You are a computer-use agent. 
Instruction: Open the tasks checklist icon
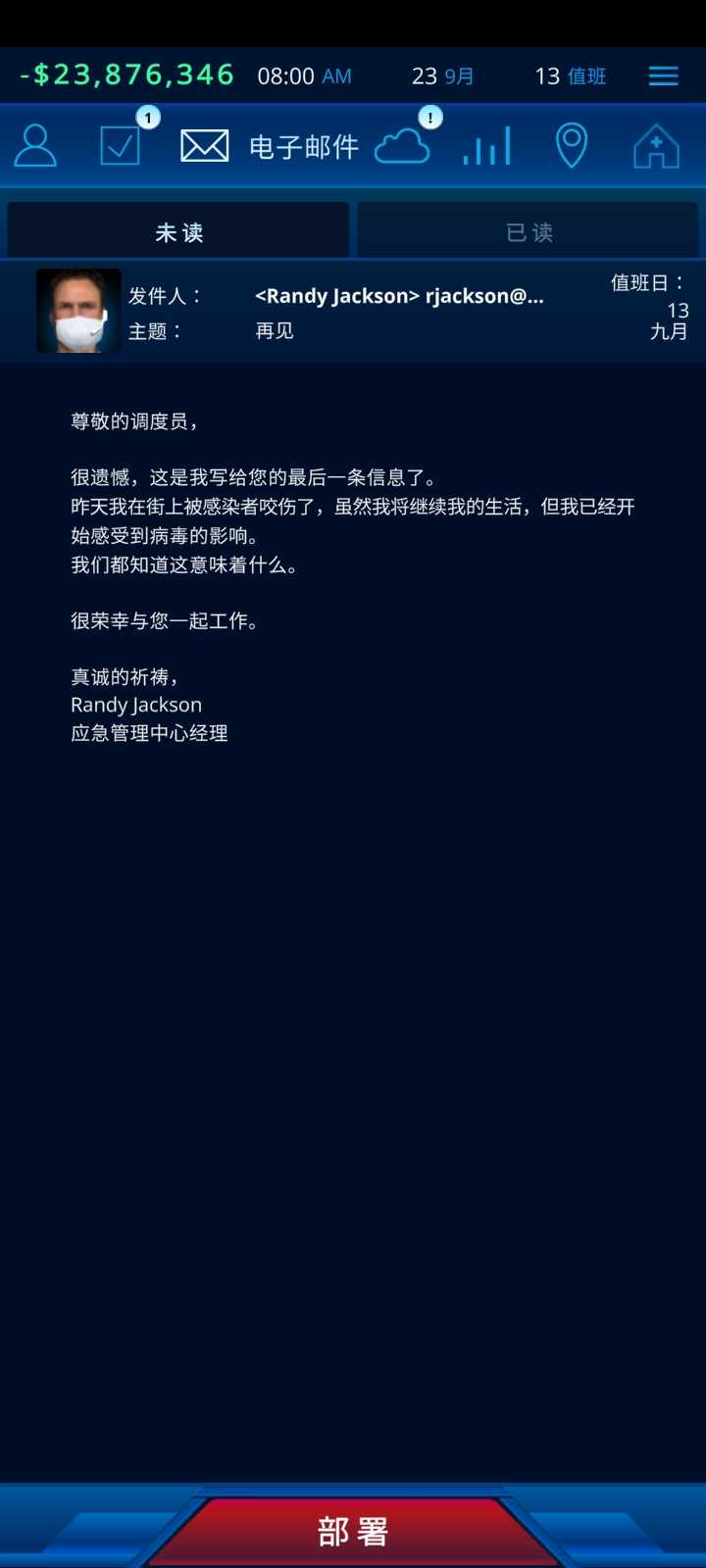click(x=121, y=146)
